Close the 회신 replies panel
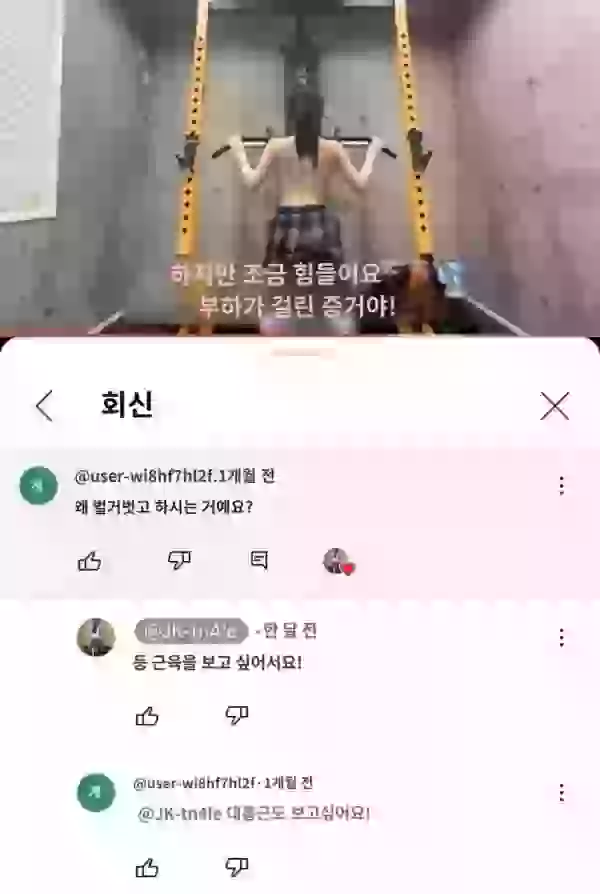 coord(554,405)
